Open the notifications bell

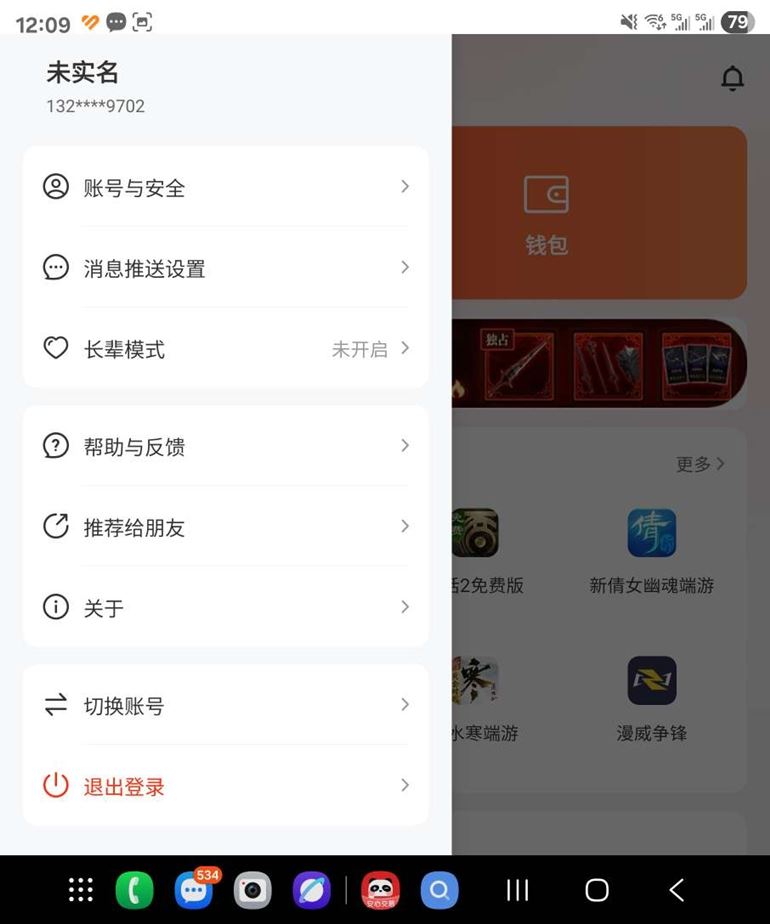point(732,79)
